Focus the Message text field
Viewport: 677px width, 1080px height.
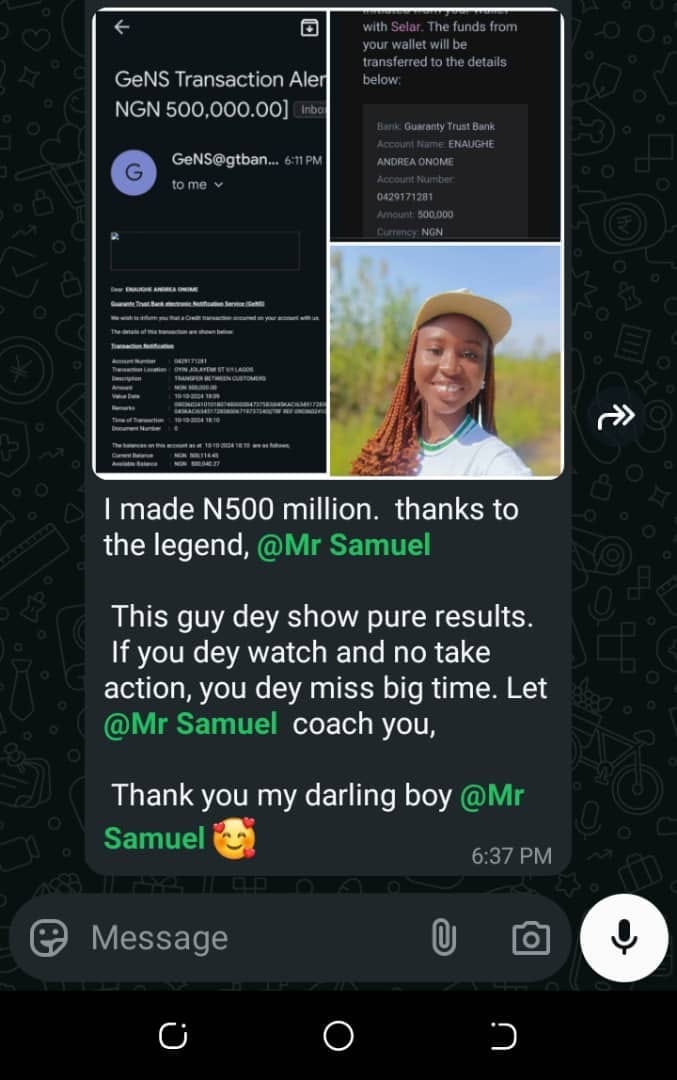click(x=240, y=938)
